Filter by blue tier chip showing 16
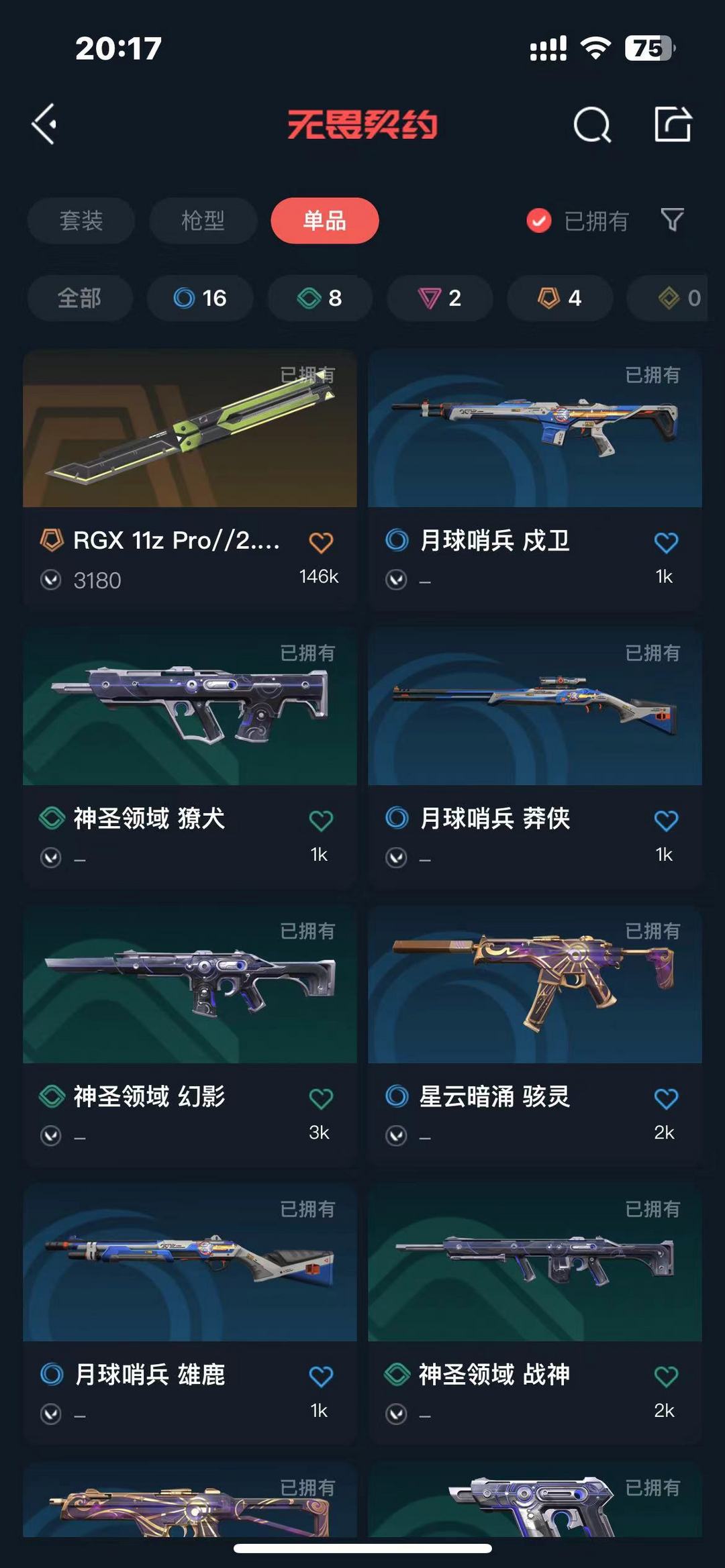Image resolution: width=725 pixels, height=1568 pixels. point(200,298)
